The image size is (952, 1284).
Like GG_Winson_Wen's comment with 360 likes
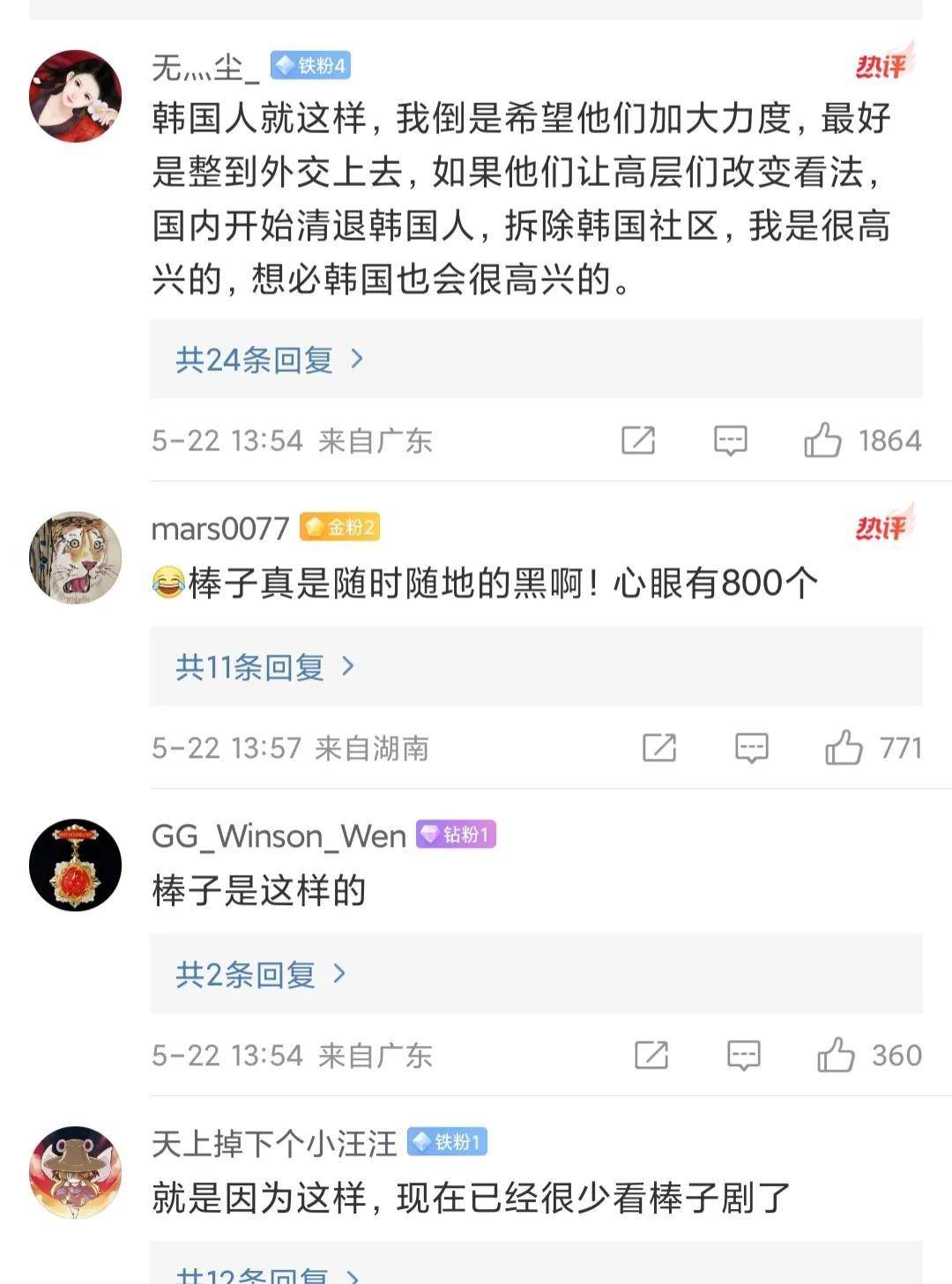(x=835, y=1055)
